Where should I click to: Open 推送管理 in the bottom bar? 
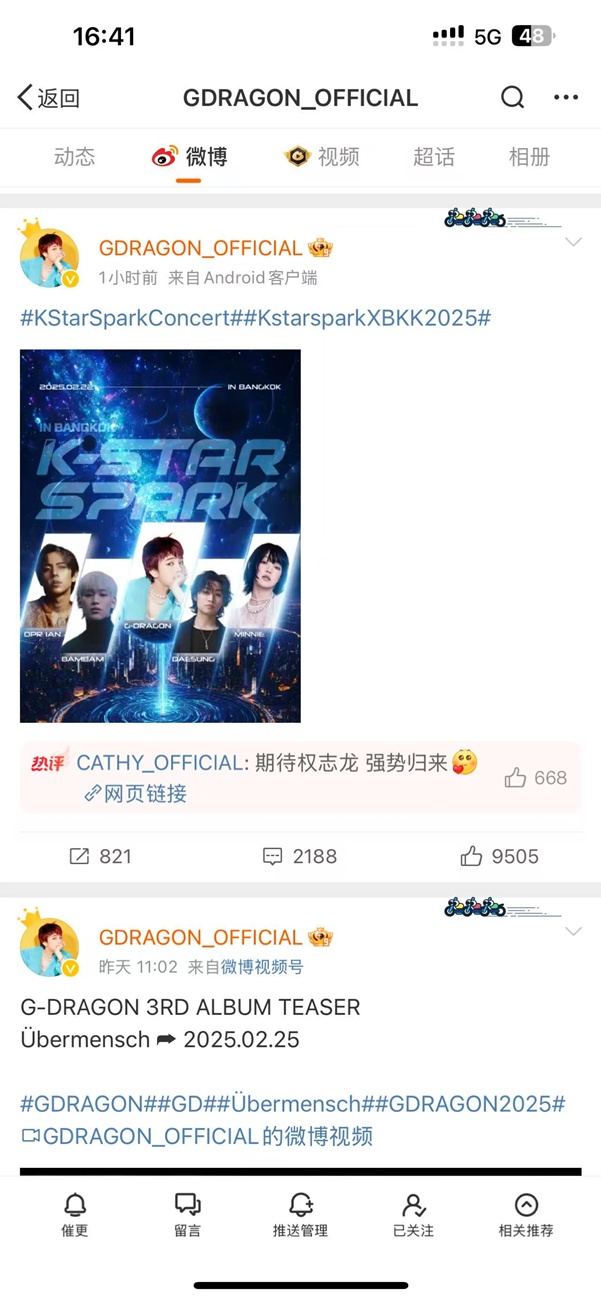click(x=300, y=1214)
